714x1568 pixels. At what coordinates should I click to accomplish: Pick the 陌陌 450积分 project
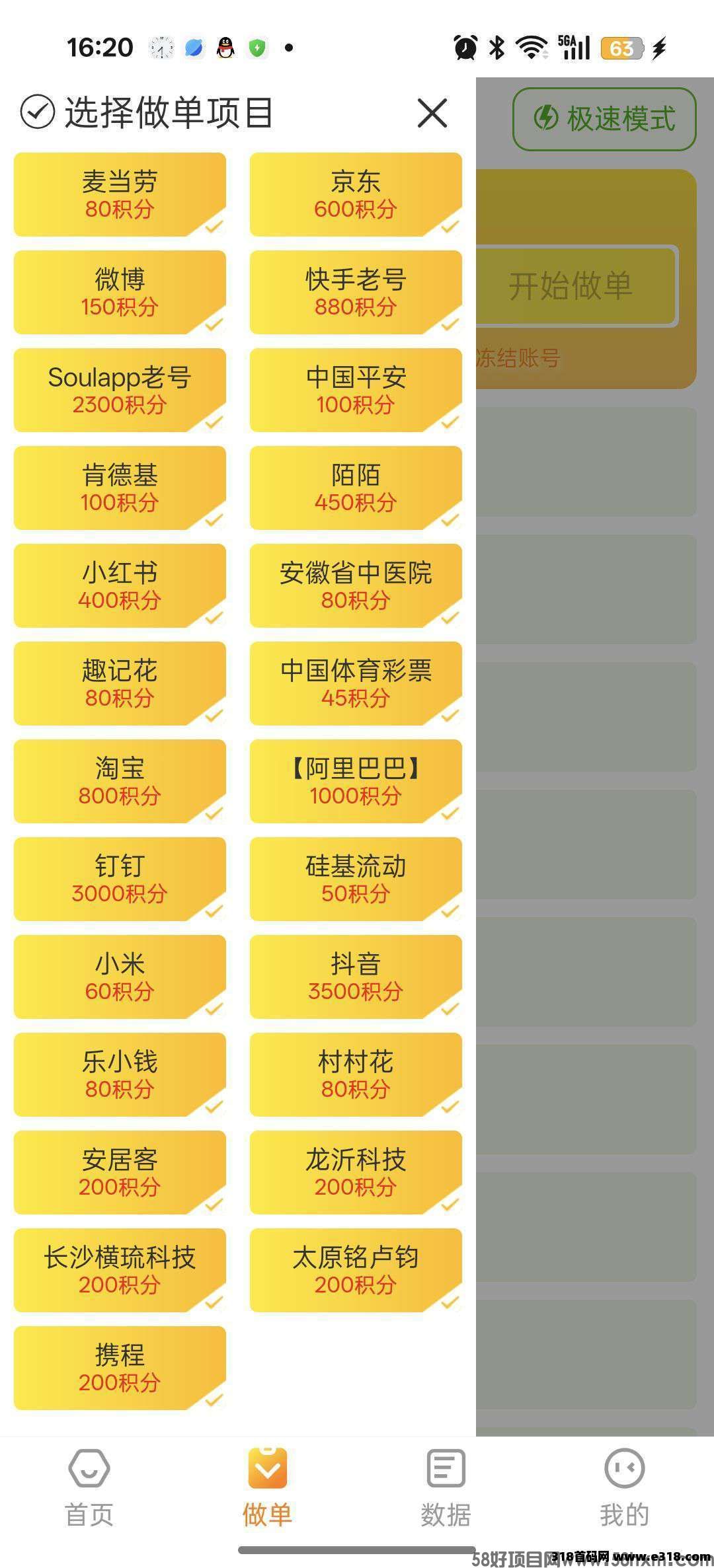[356, 488]
